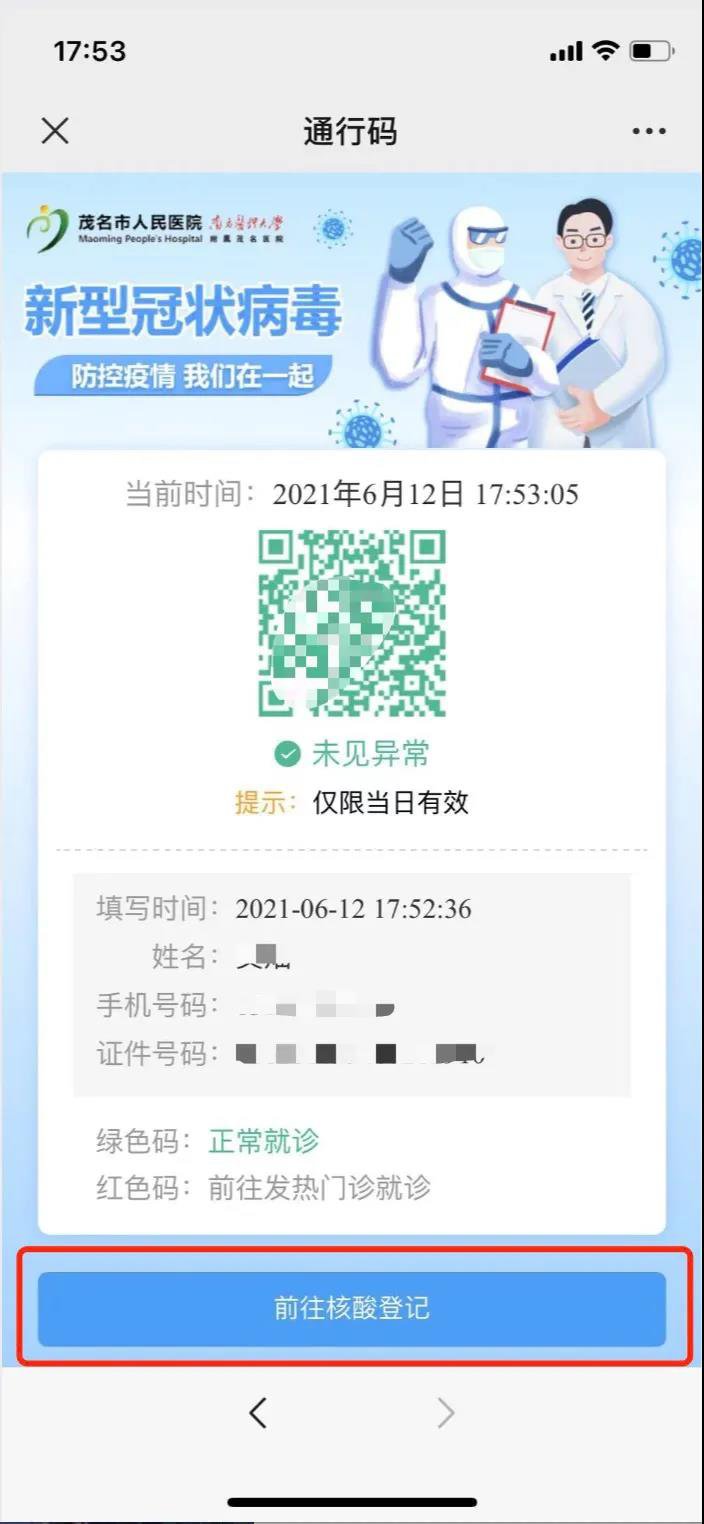
Task: Close the 通行码 page
Action: [55, 131]
